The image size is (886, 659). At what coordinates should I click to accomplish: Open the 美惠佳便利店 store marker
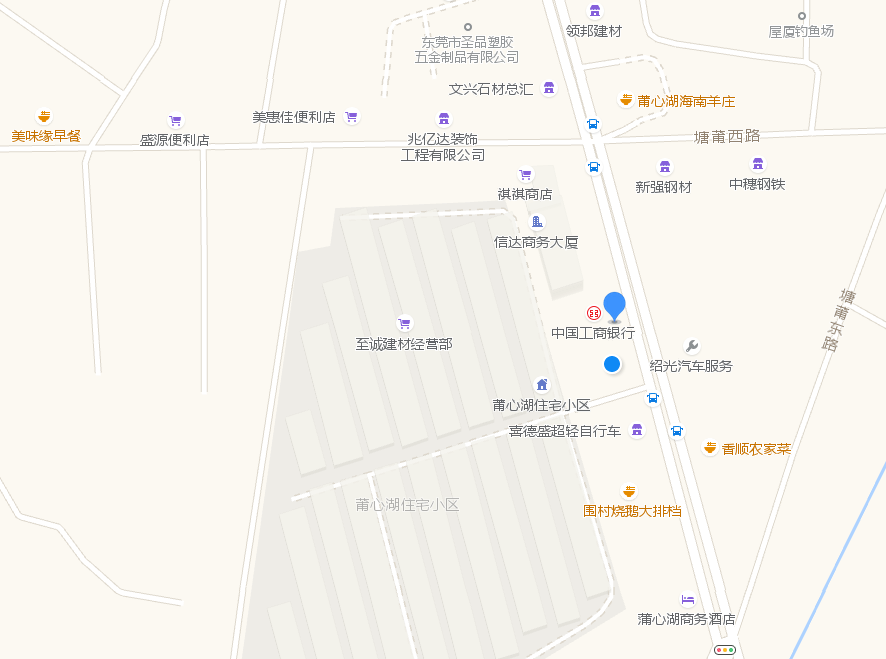tap(351, 117)
